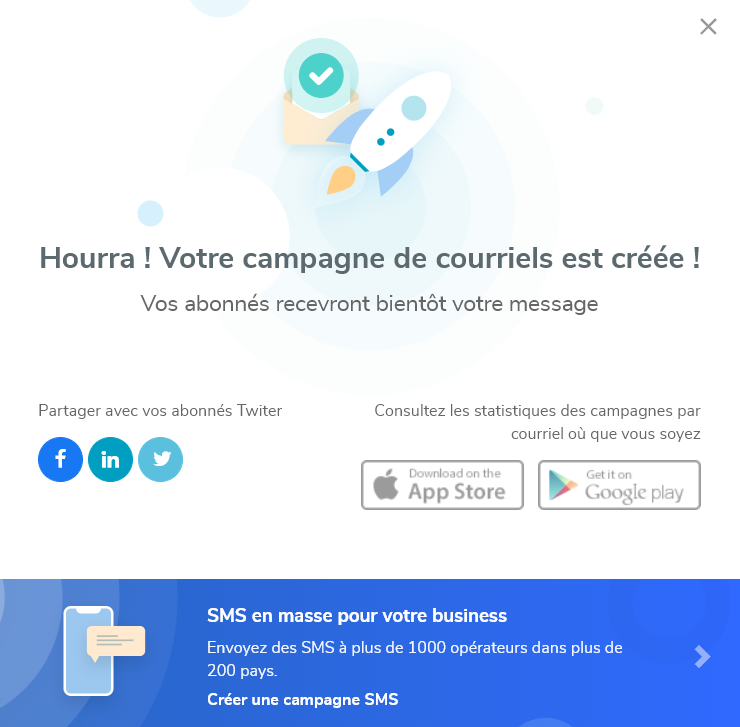Close the campaign created dialog

point(708,27)
